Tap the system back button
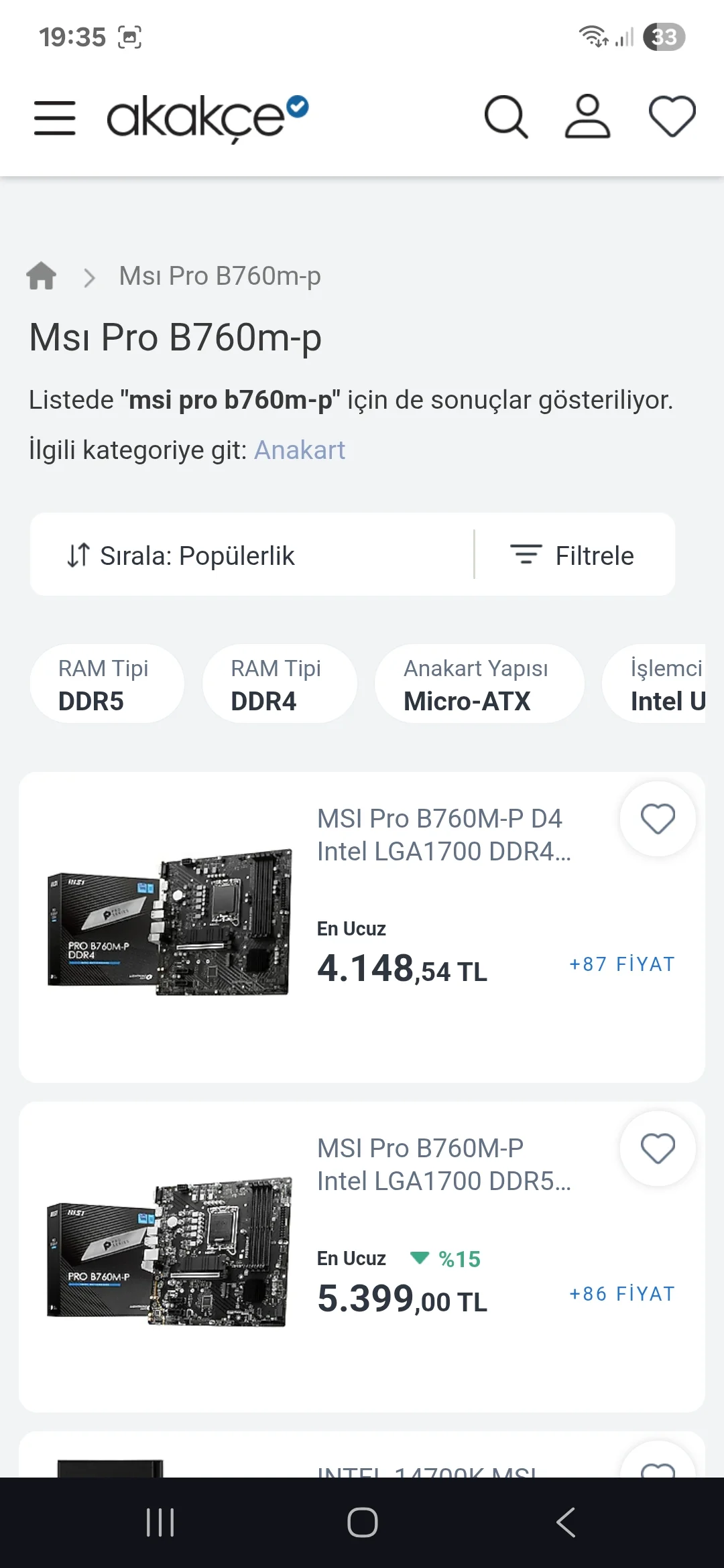The image size is (724, 1568). pyautogui.click(x=566, y=1522)
